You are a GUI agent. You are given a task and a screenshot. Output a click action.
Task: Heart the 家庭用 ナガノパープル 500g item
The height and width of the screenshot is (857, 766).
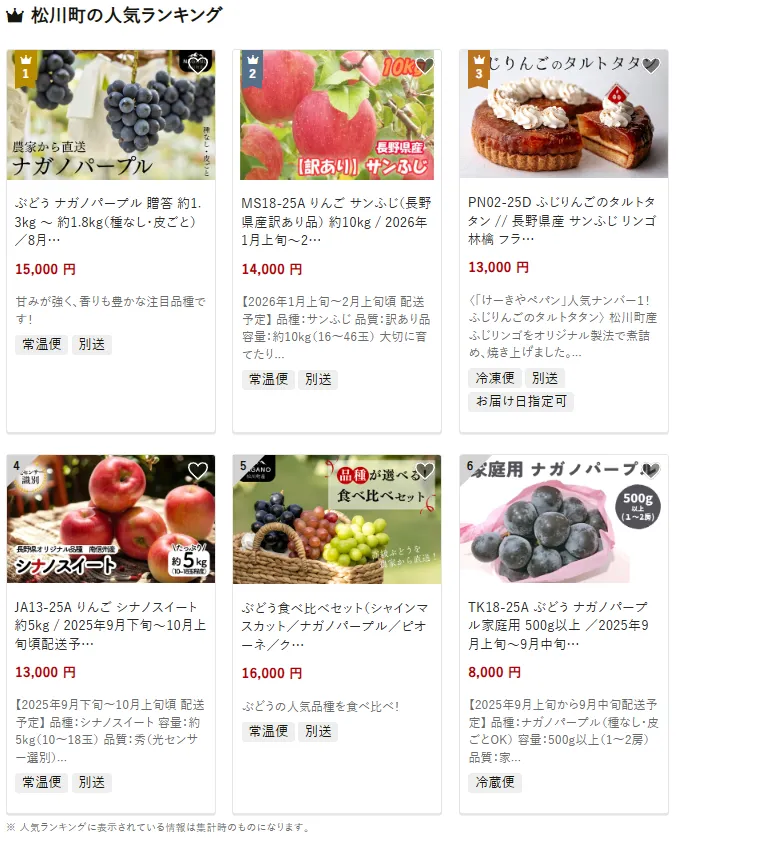(x=651, y=471)
